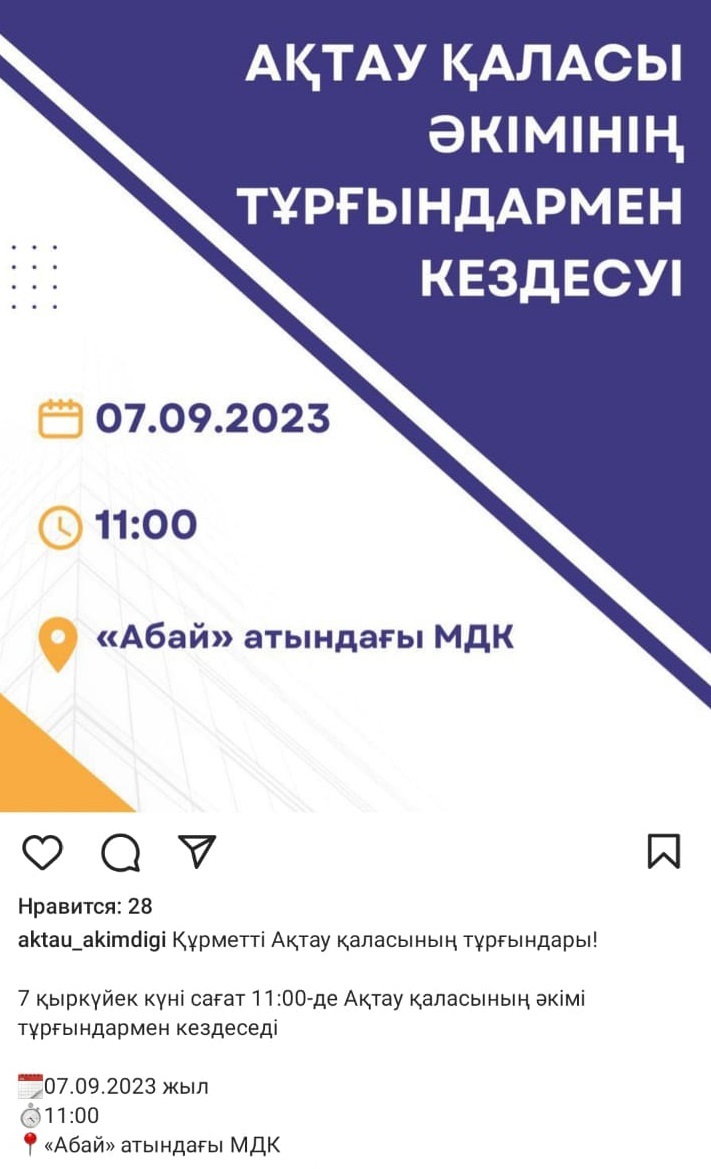Open comments on this post

tap(120, 853)
